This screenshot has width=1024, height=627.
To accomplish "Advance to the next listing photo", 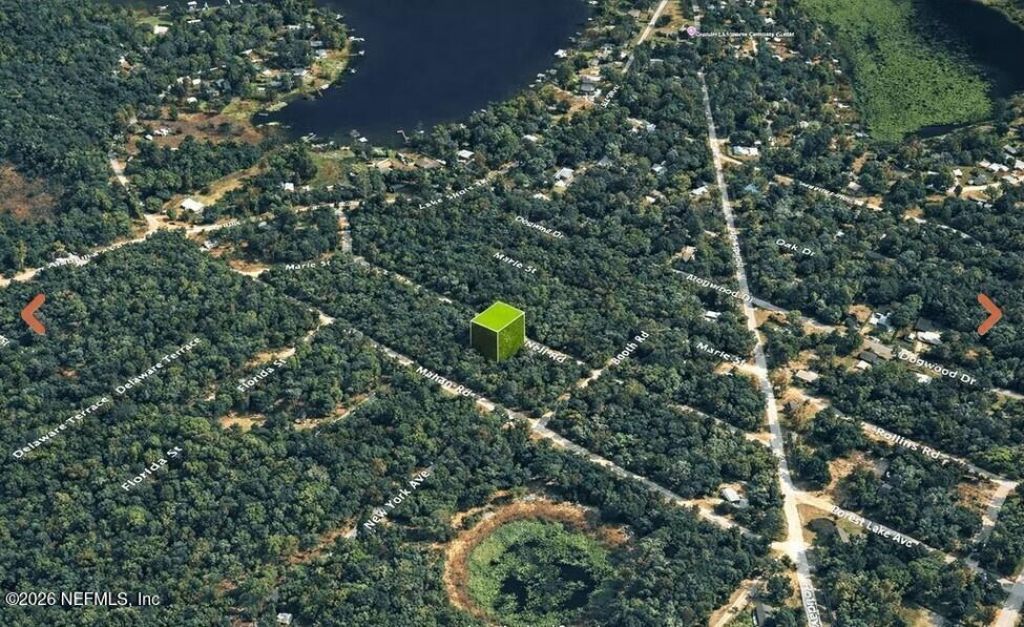I will (989, 314).
